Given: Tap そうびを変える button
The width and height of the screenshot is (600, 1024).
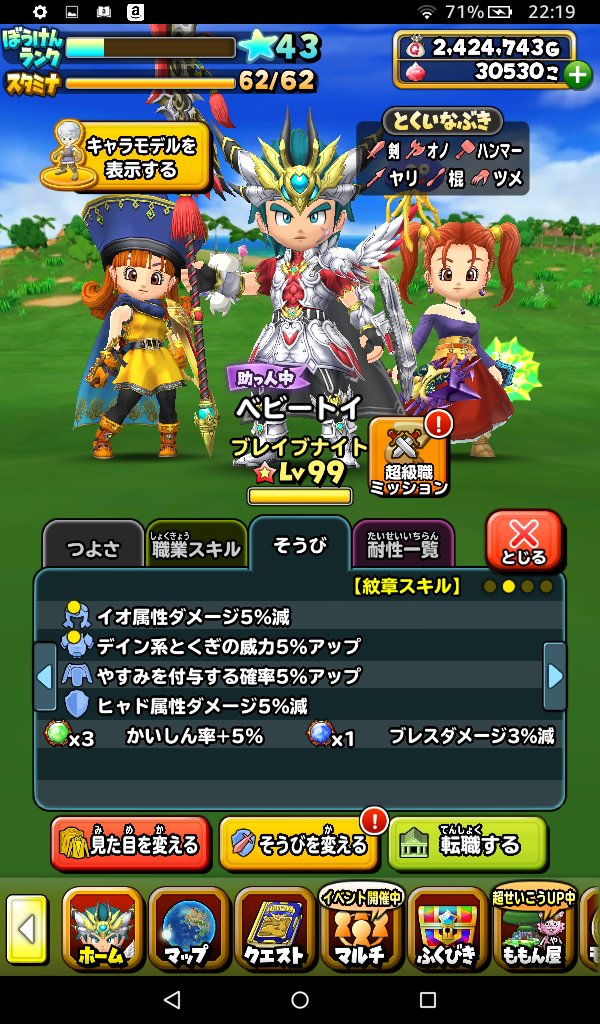Looking at the screenshot, I should pyautogui.click(x=299, y=844).
